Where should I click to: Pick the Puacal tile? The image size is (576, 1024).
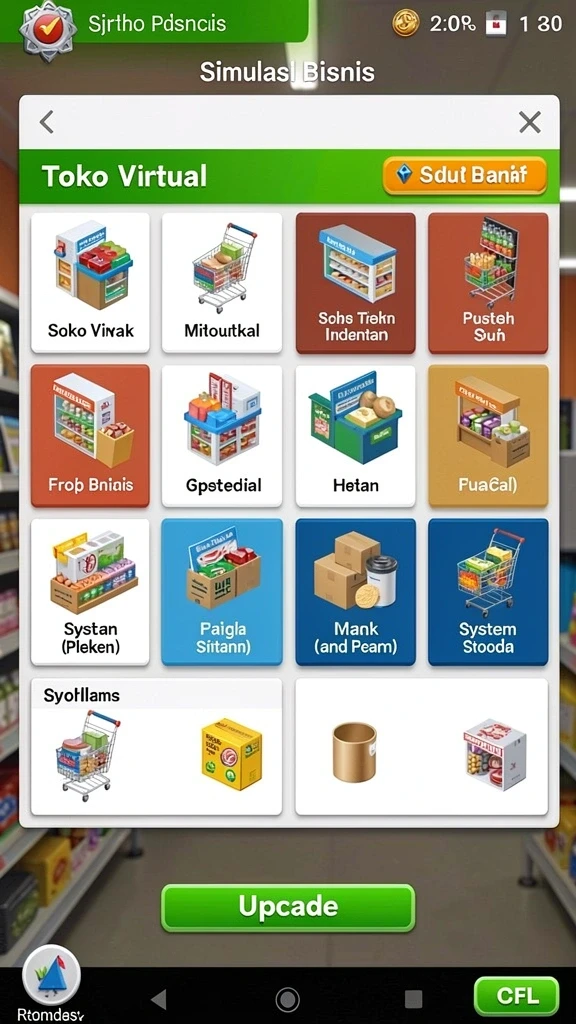(488, 436)
